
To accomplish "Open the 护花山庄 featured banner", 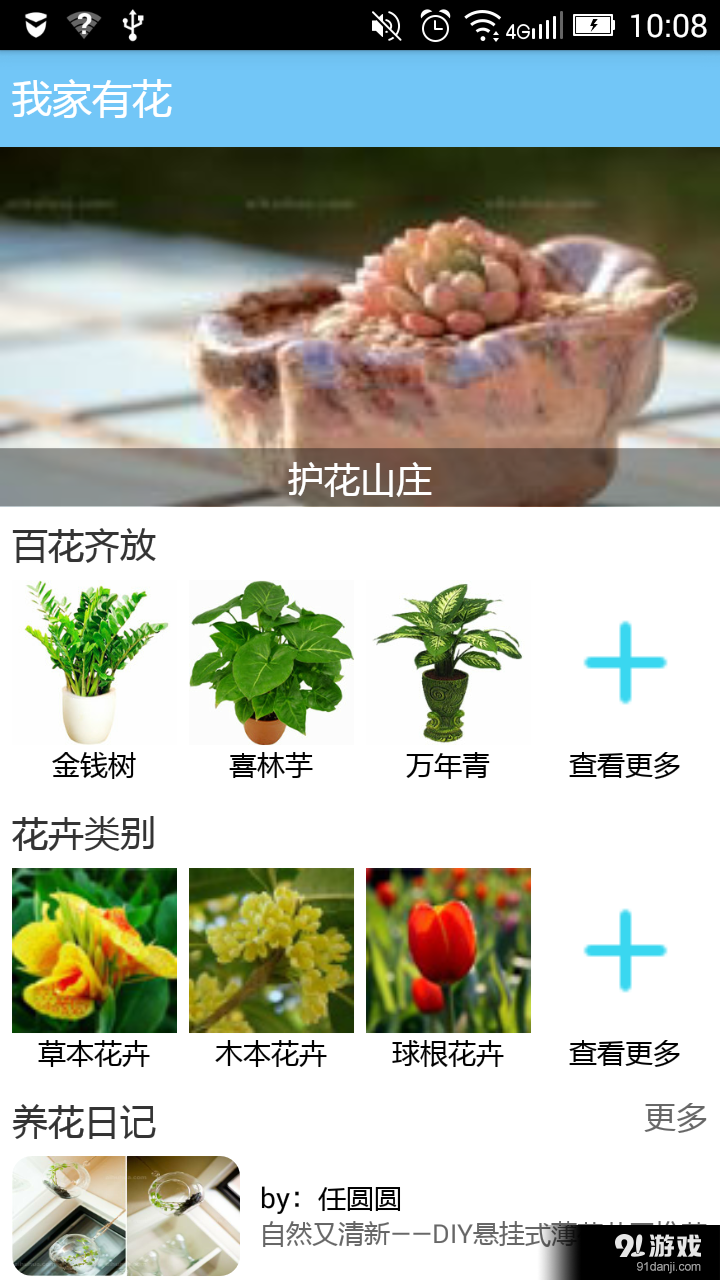I will [360, 330].
